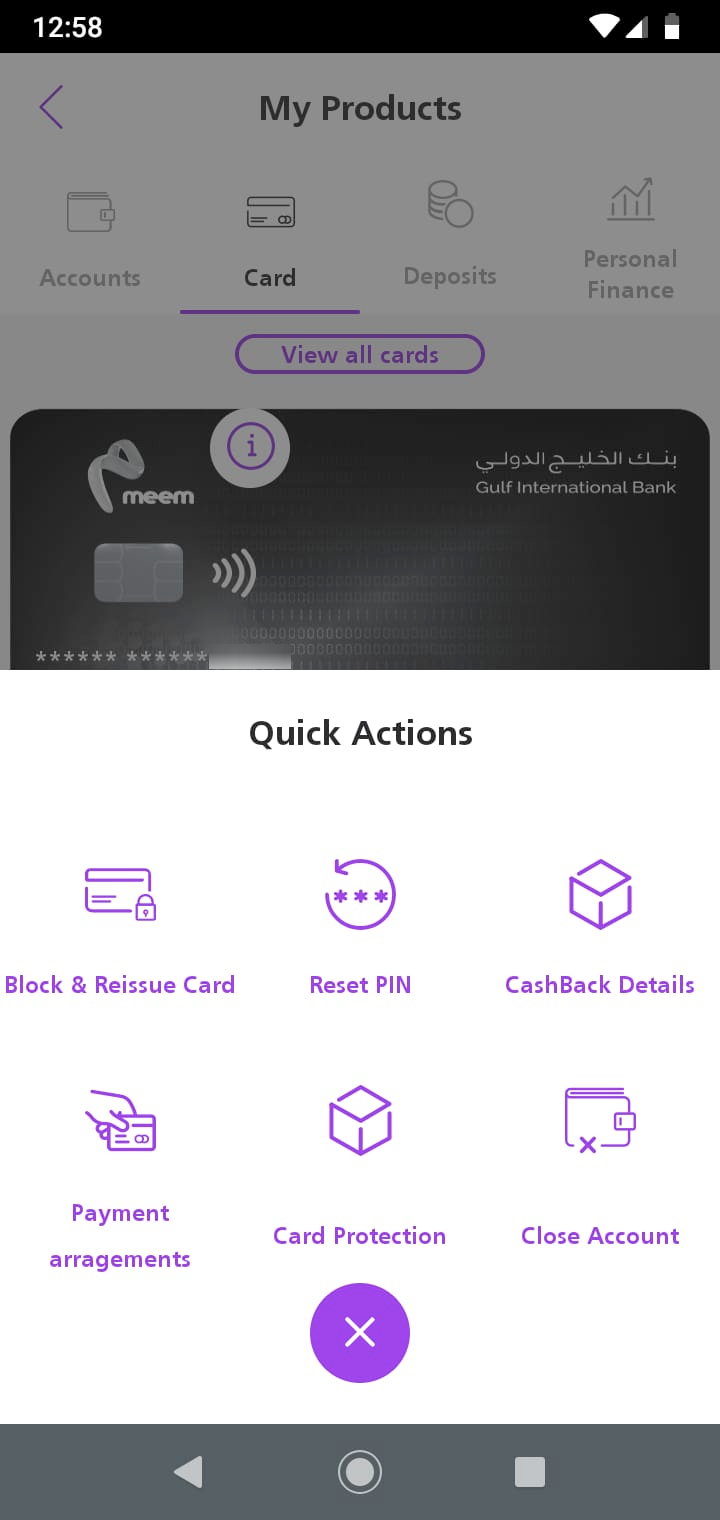Open Reset PIN option
This screenshot has height=1520, width=720.
coord(360,930)
